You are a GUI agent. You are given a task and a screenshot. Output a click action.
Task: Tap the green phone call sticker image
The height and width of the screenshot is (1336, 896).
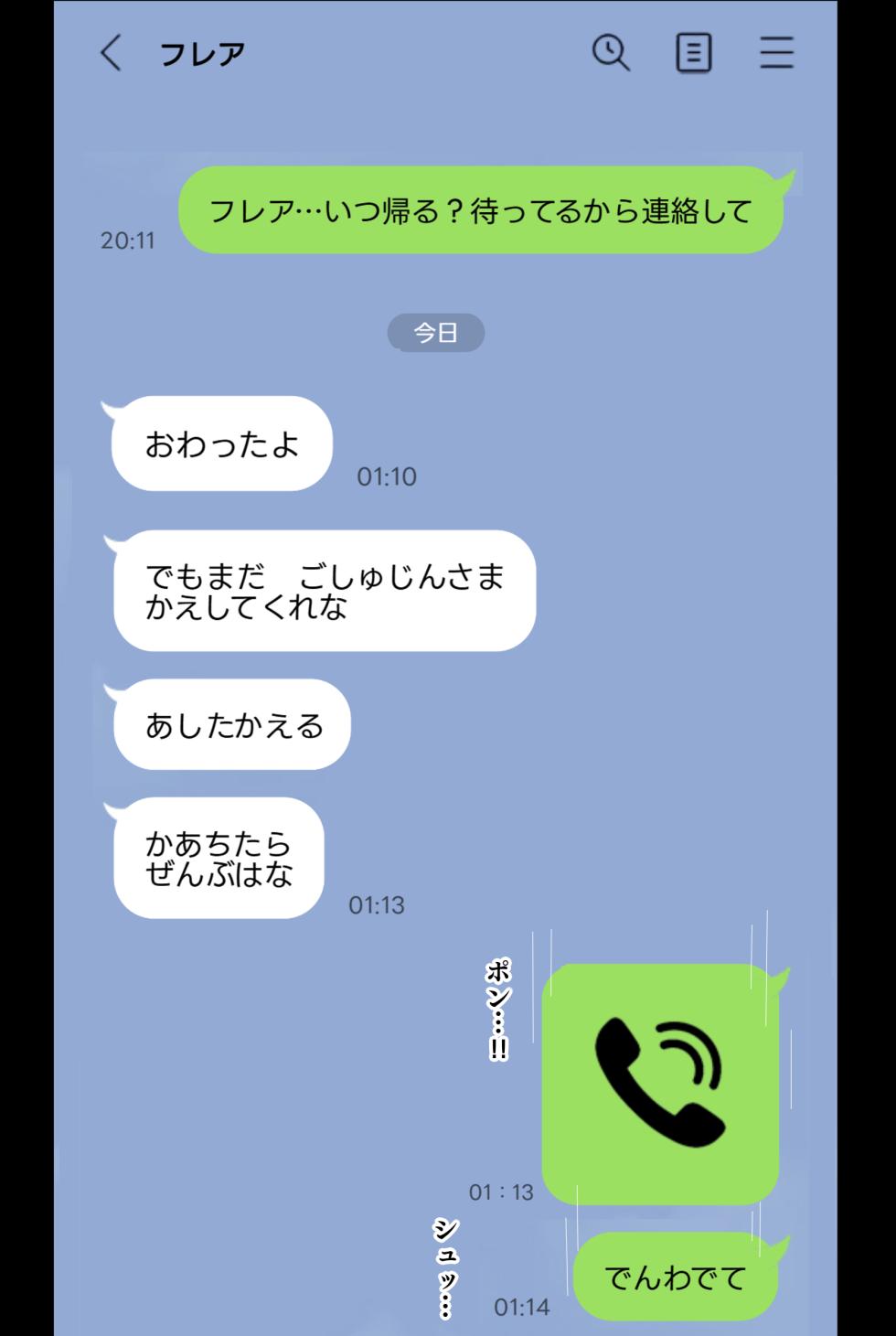pos(660,1082)
